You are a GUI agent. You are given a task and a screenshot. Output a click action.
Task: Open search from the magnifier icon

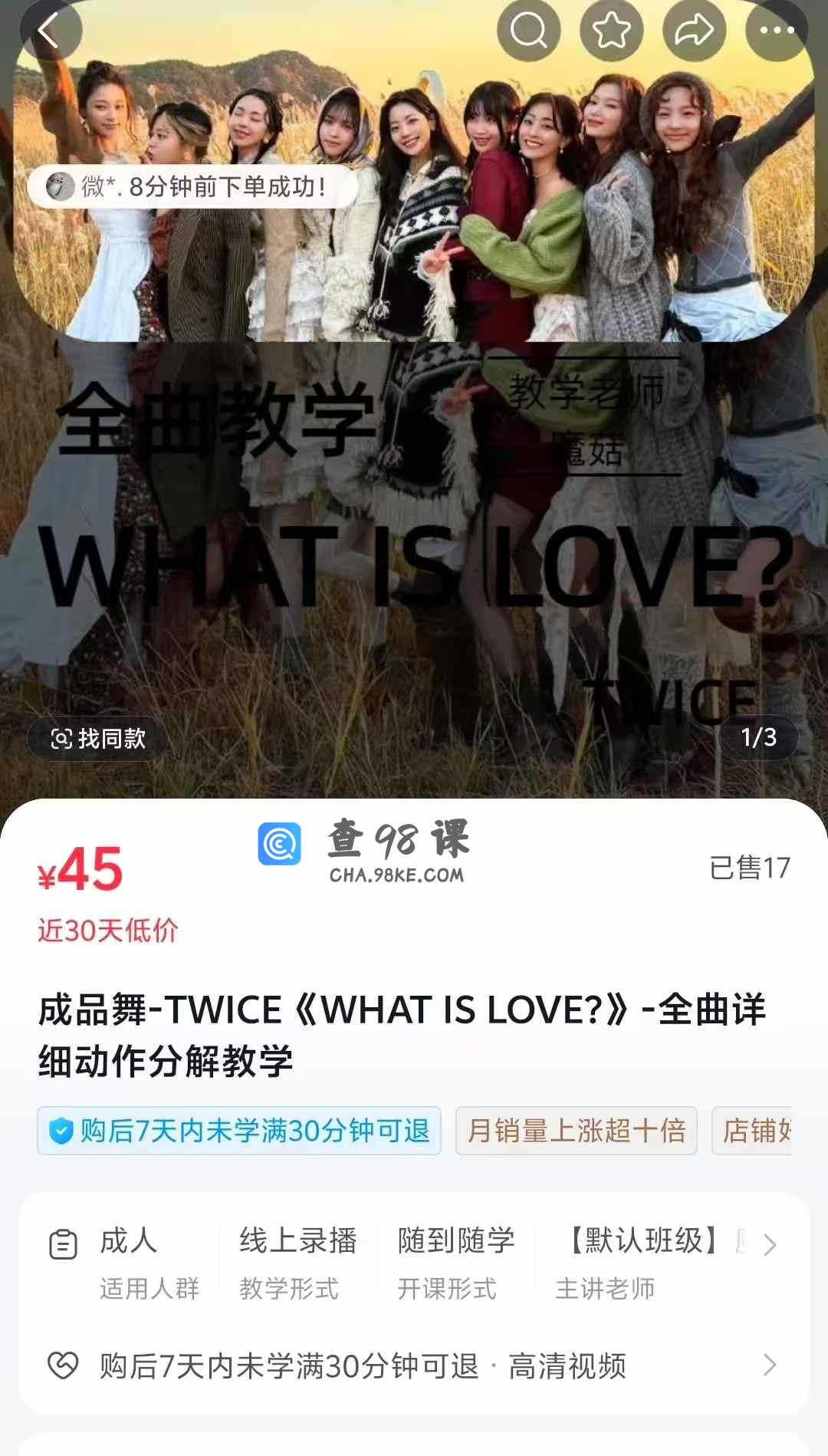point(528,31)
